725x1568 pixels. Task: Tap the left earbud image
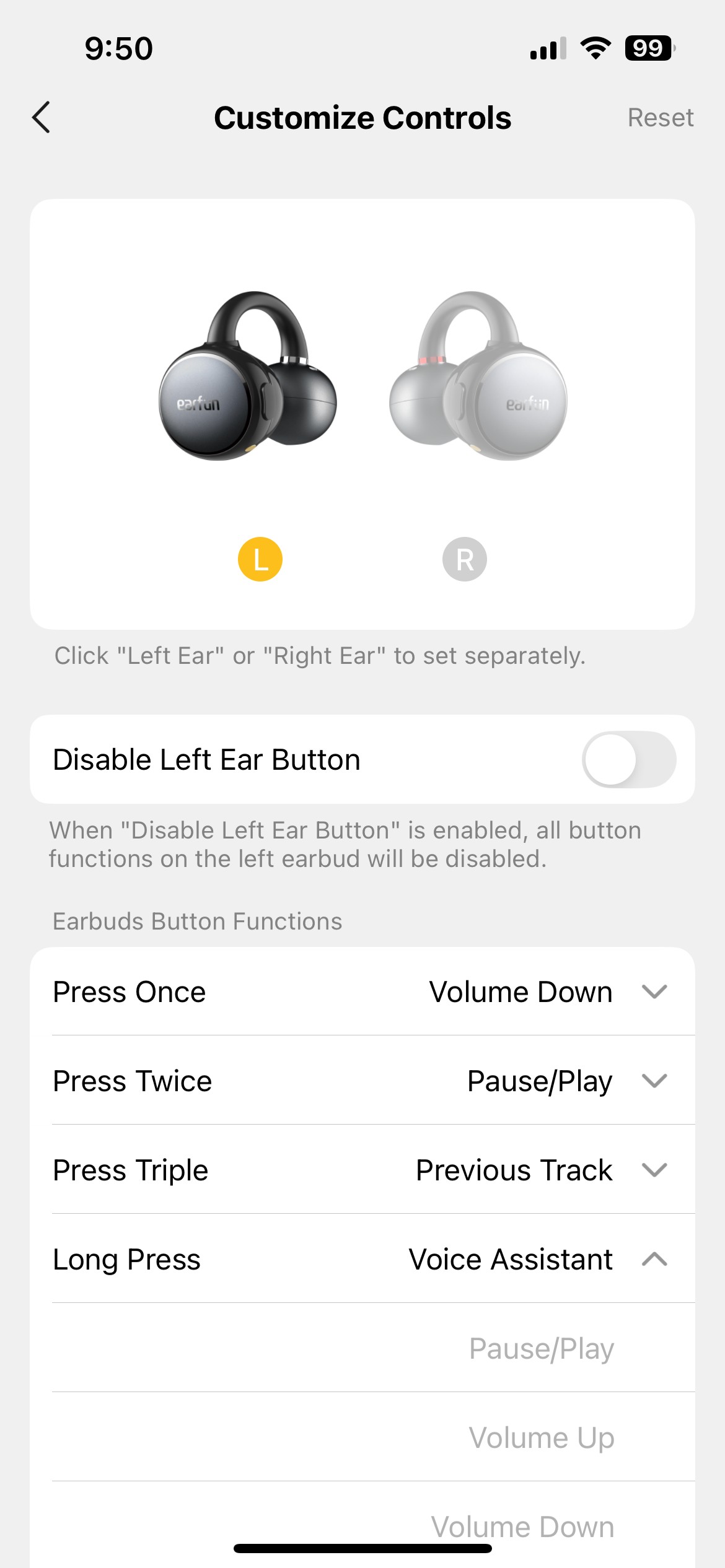click(248, 377)
